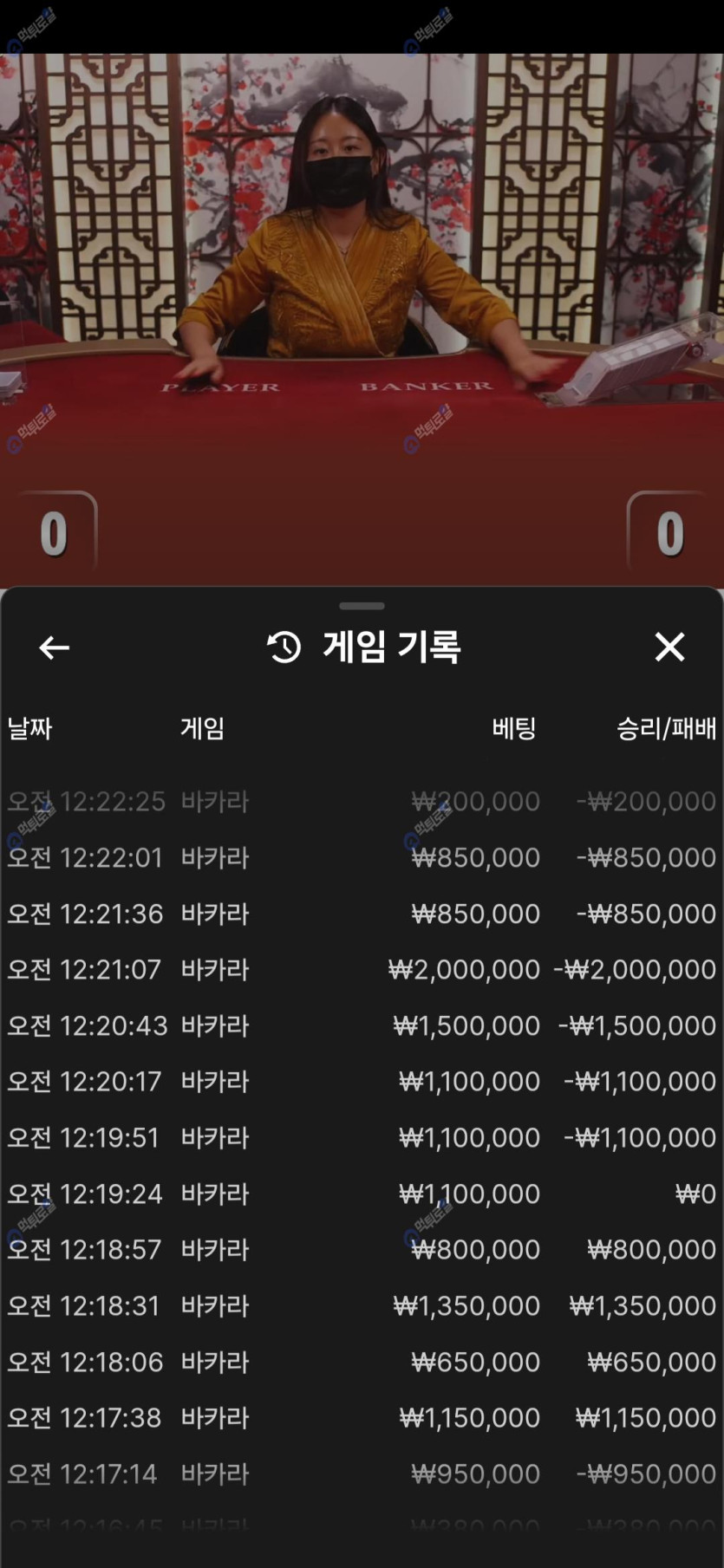This screenshot has width=724, height=1568.
Task: Go back from the 게임 기록 panel
Action: point(54,647)
